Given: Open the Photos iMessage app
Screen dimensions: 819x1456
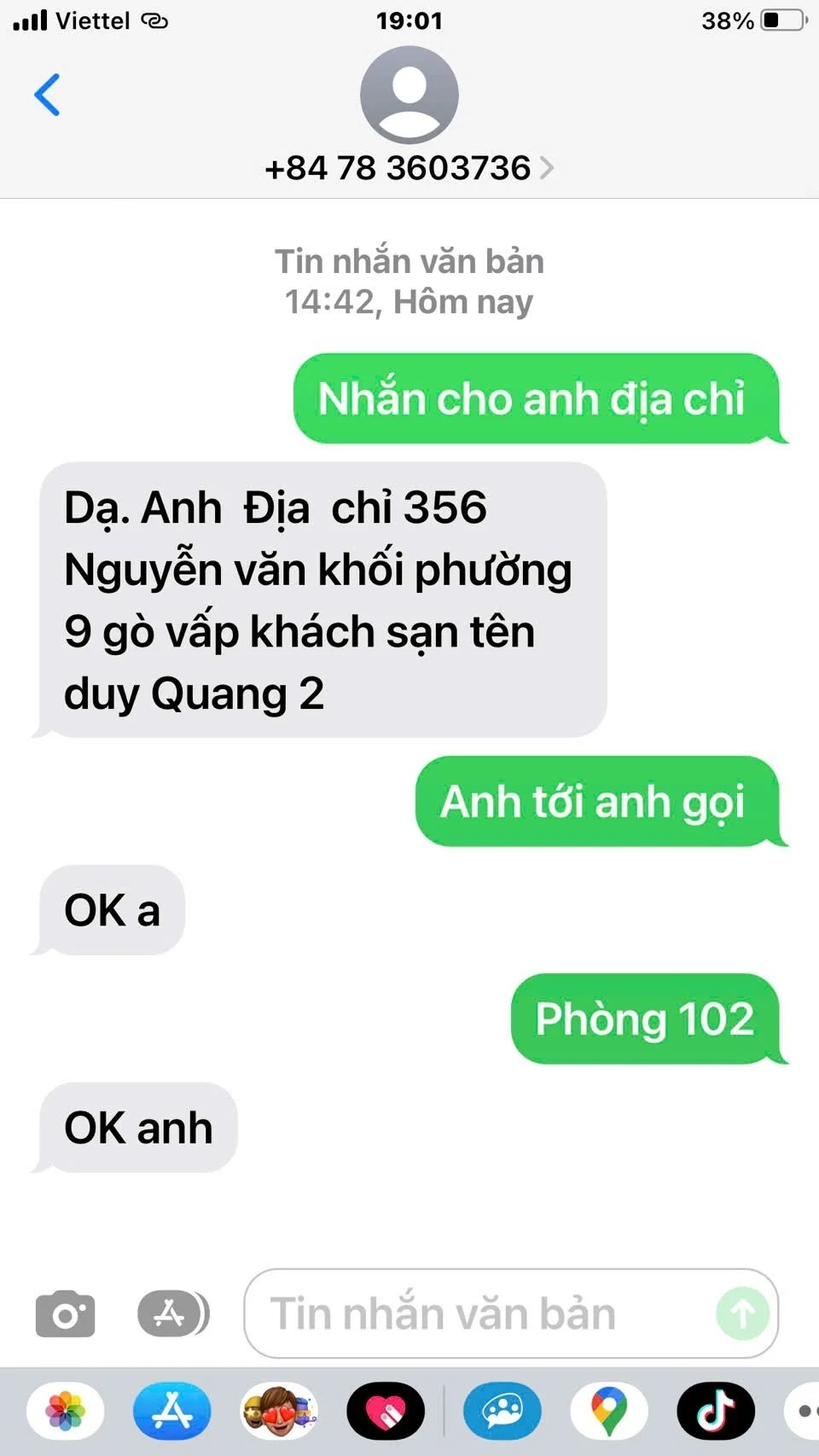Looking at the screenshot, I should 66,1412.
